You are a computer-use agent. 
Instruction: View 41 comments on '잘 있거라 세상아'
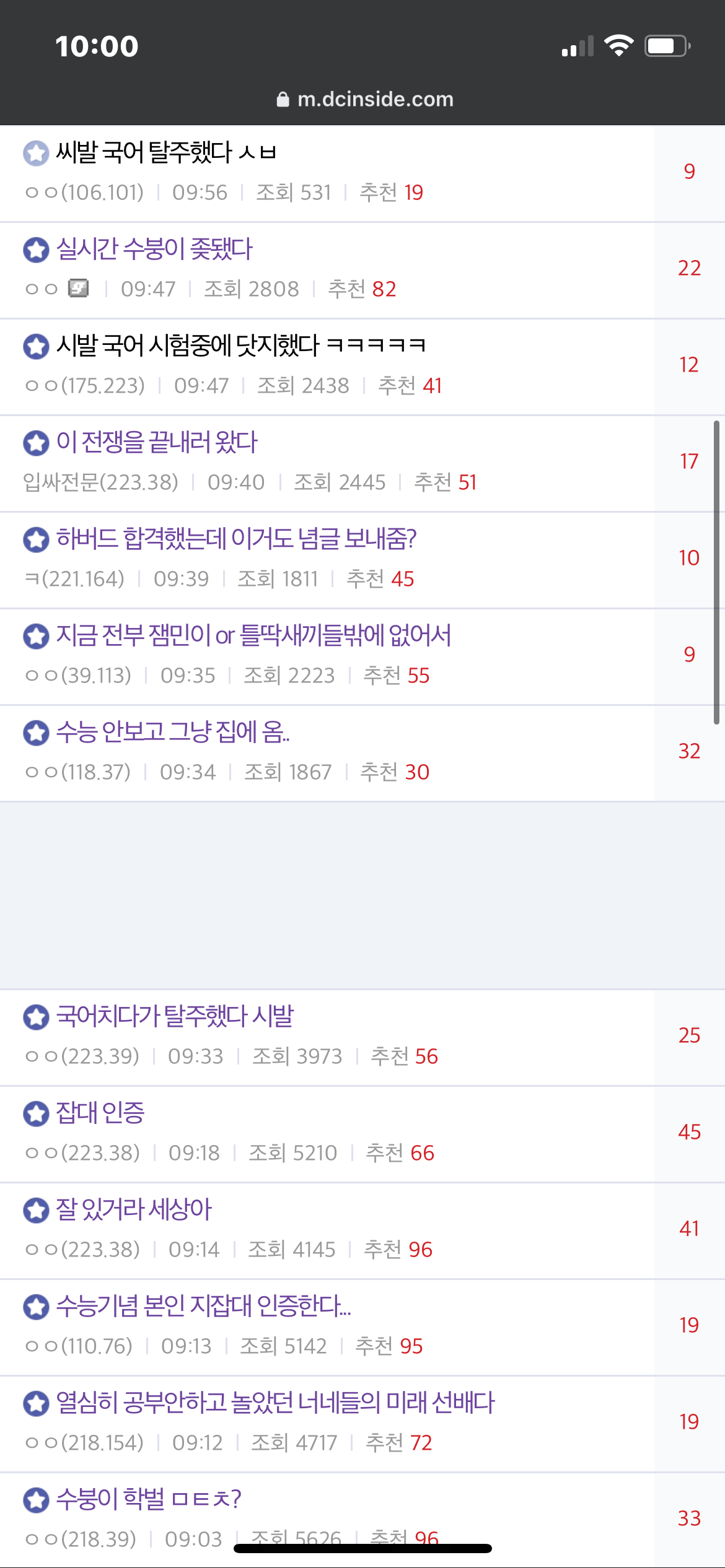click(x=689, y=1229)
